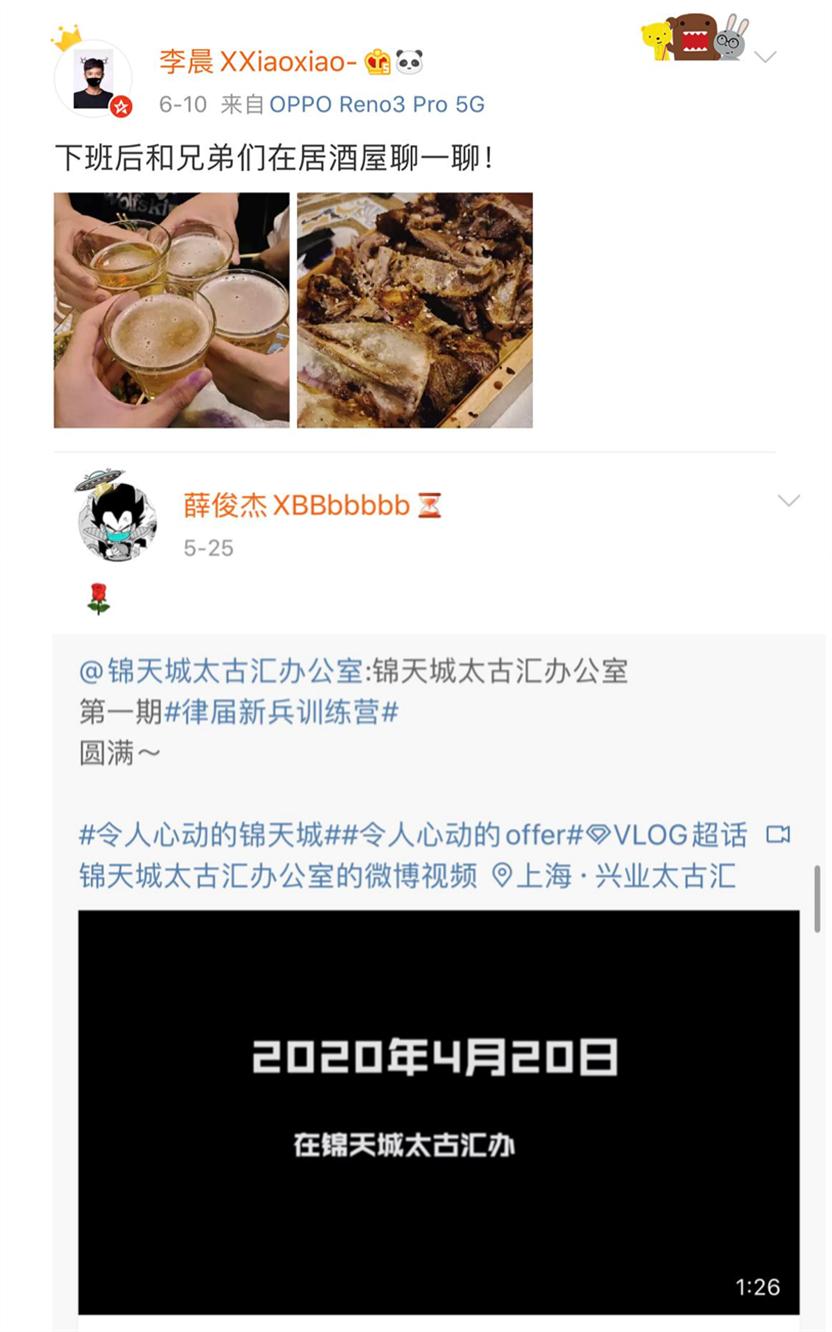The height and width of the screenshot is (1332, 832).
Task: Open location 上海·兴业太古汇
Action: tap(615, 876)
